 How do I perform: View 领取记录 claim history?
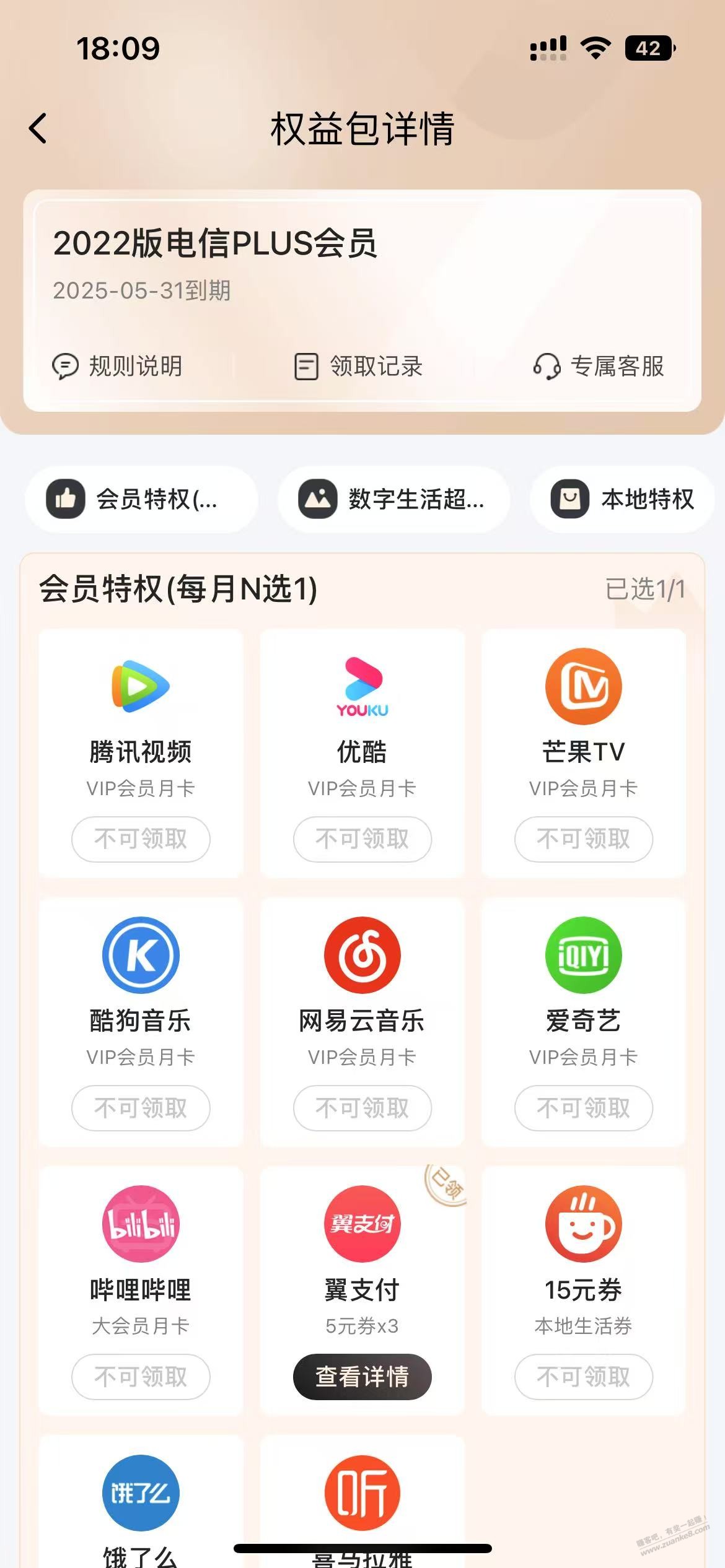click(358, 366)
